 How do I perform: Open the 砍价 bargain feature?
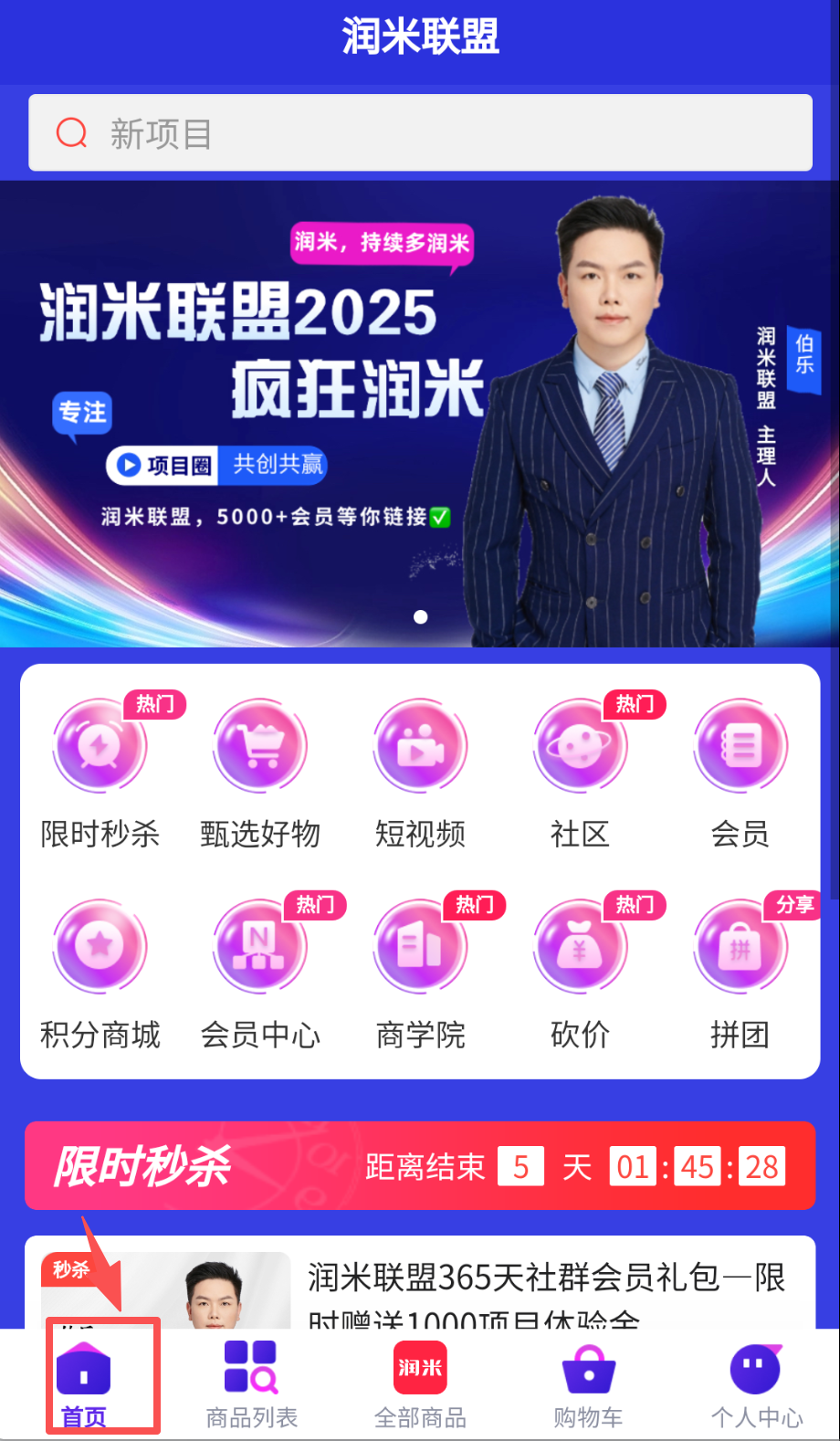click(580, 973)
